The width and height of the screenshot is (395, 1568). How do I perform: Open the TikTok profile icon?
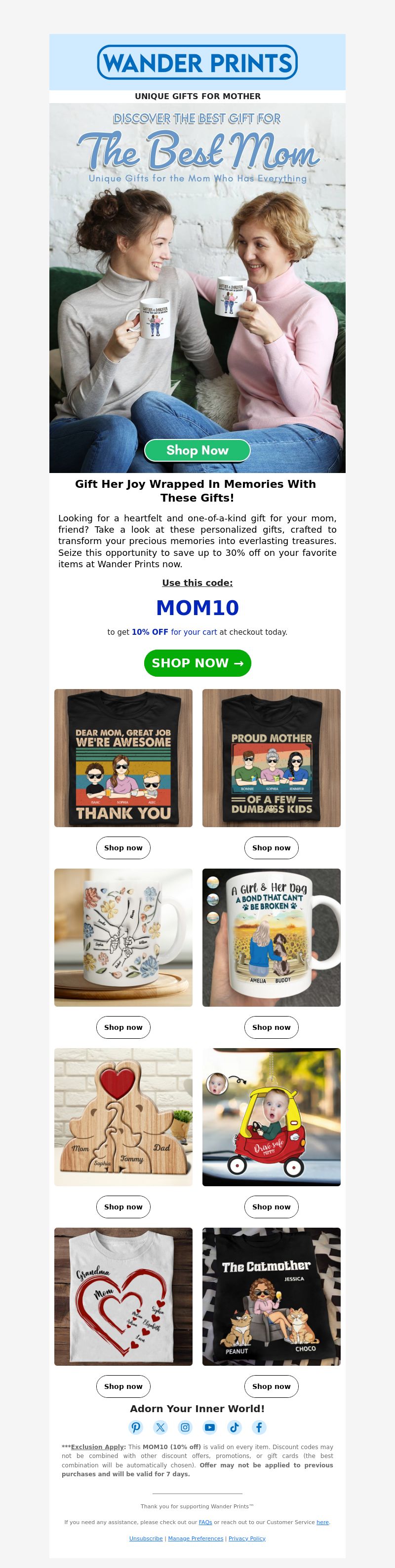click(235, 1427)
